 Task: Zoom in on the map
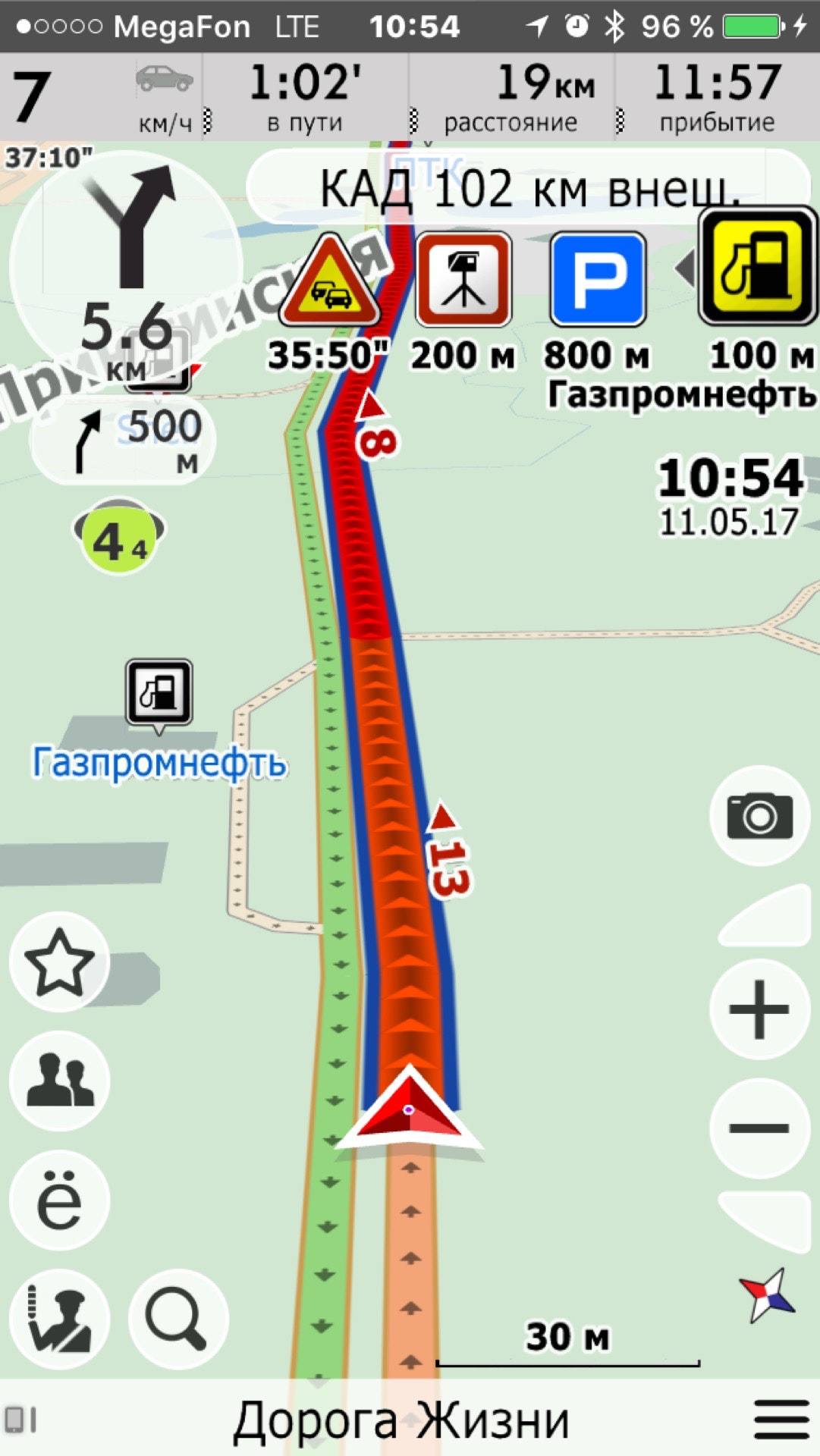point(759,1009)
